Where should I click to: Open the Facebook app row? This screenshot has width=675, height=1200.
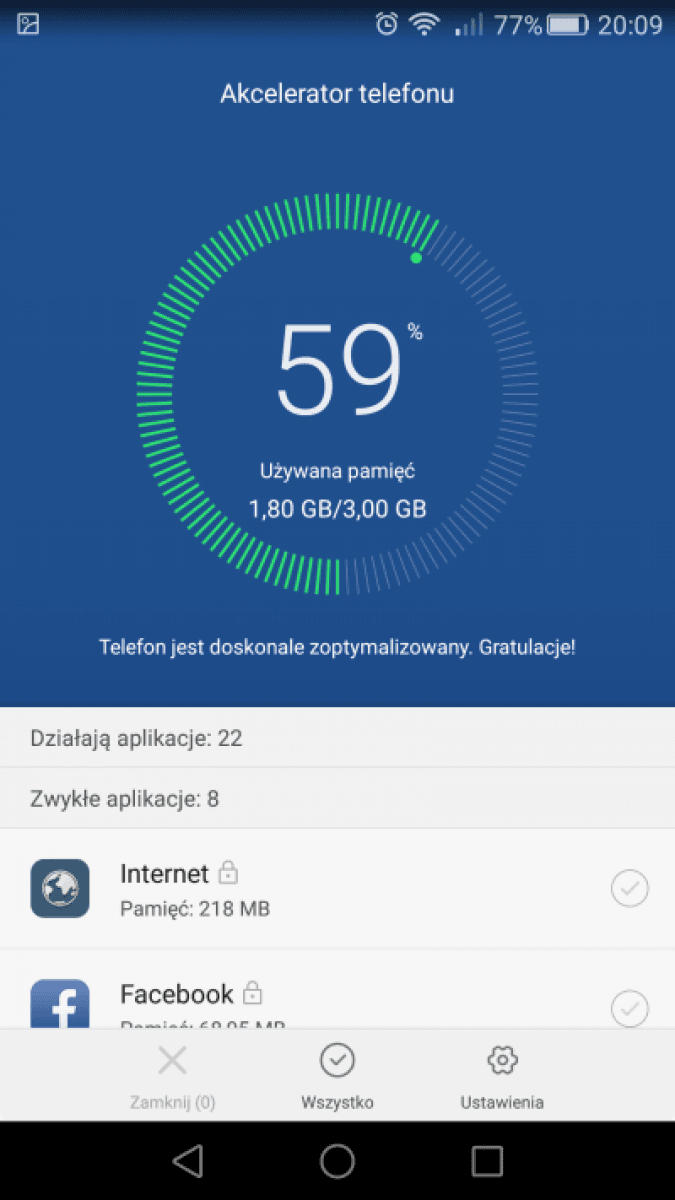click(337, 990)
